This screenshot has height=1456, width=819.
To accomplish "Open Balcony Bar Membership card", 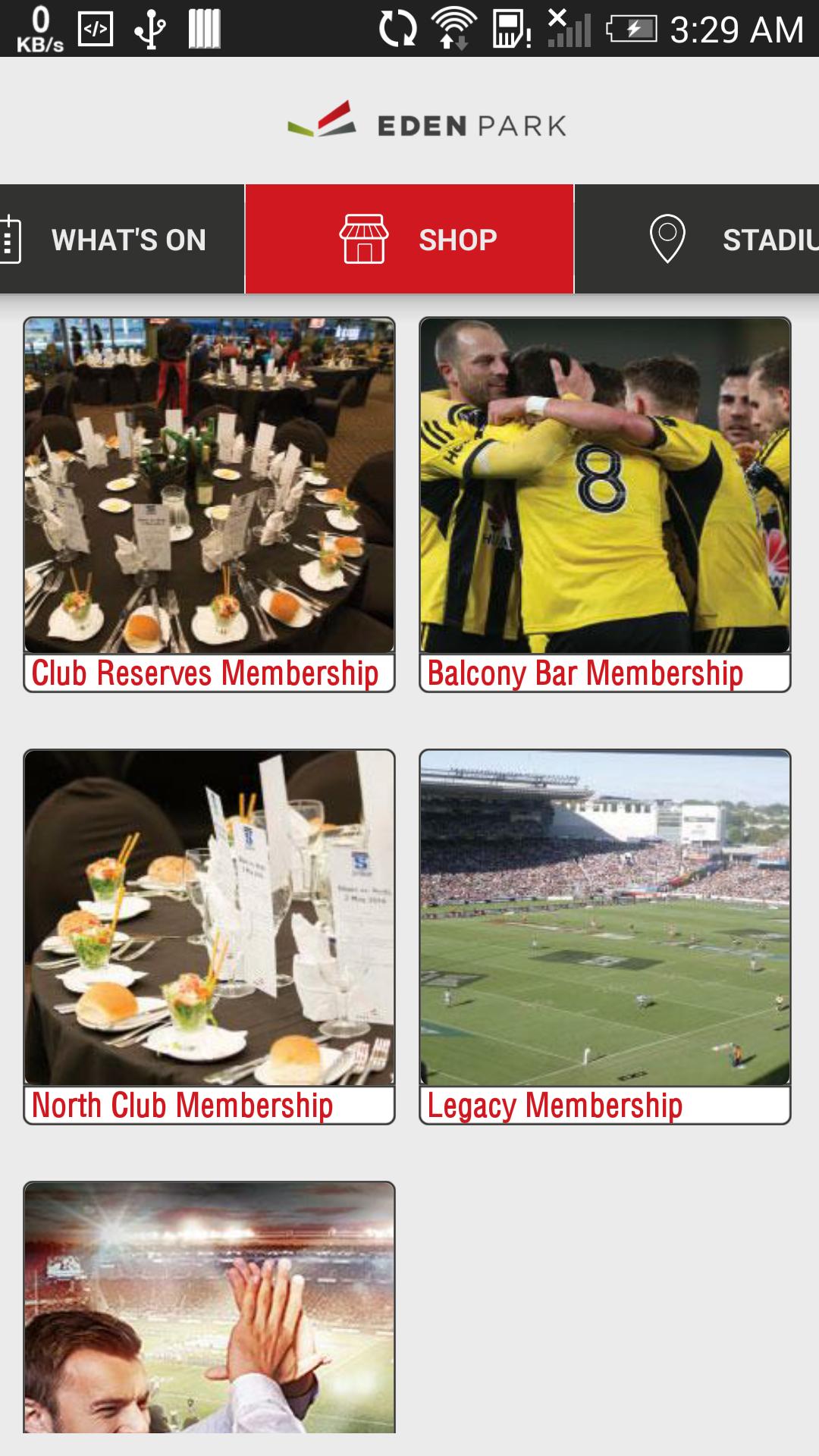I will [x=604, y=504].
